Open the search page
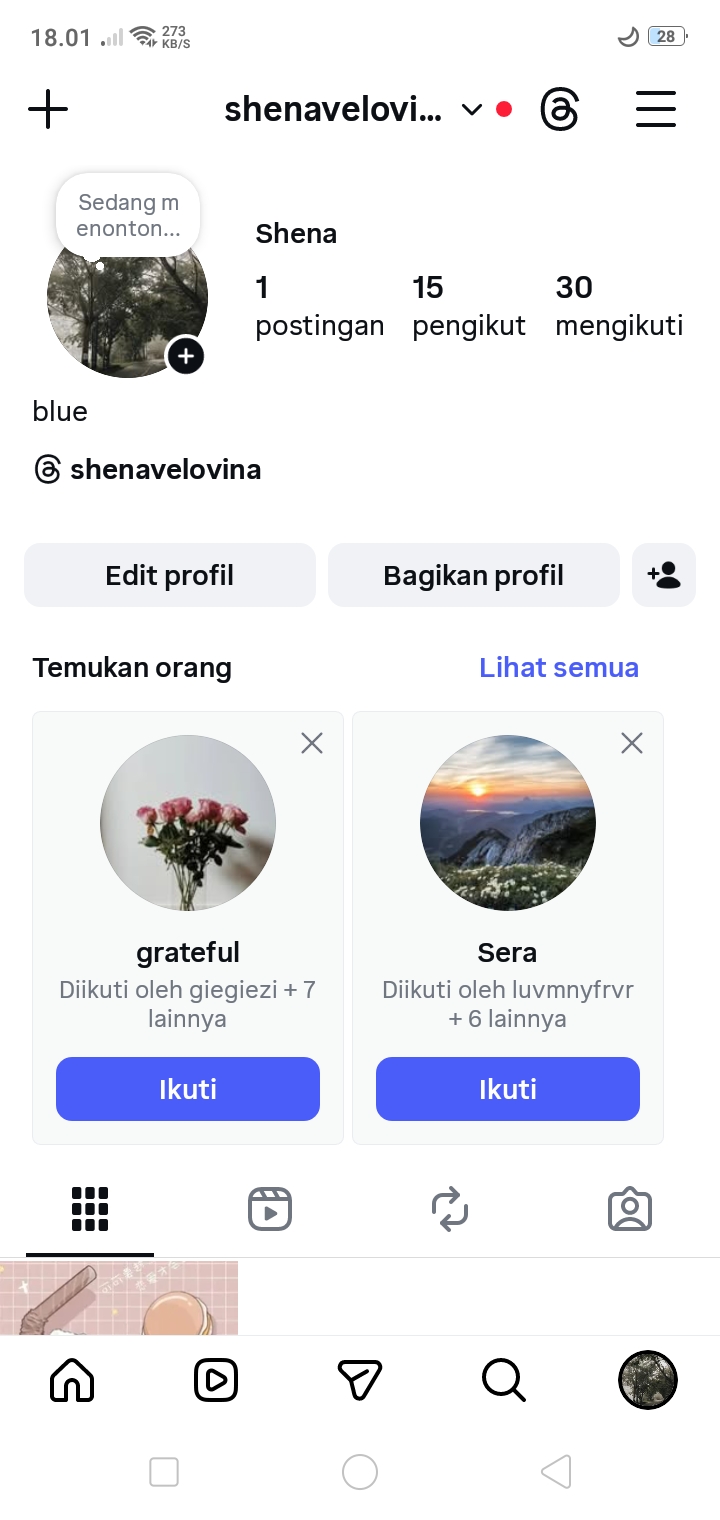This screenshot has width=720, height=1520. click(504, 1381)
